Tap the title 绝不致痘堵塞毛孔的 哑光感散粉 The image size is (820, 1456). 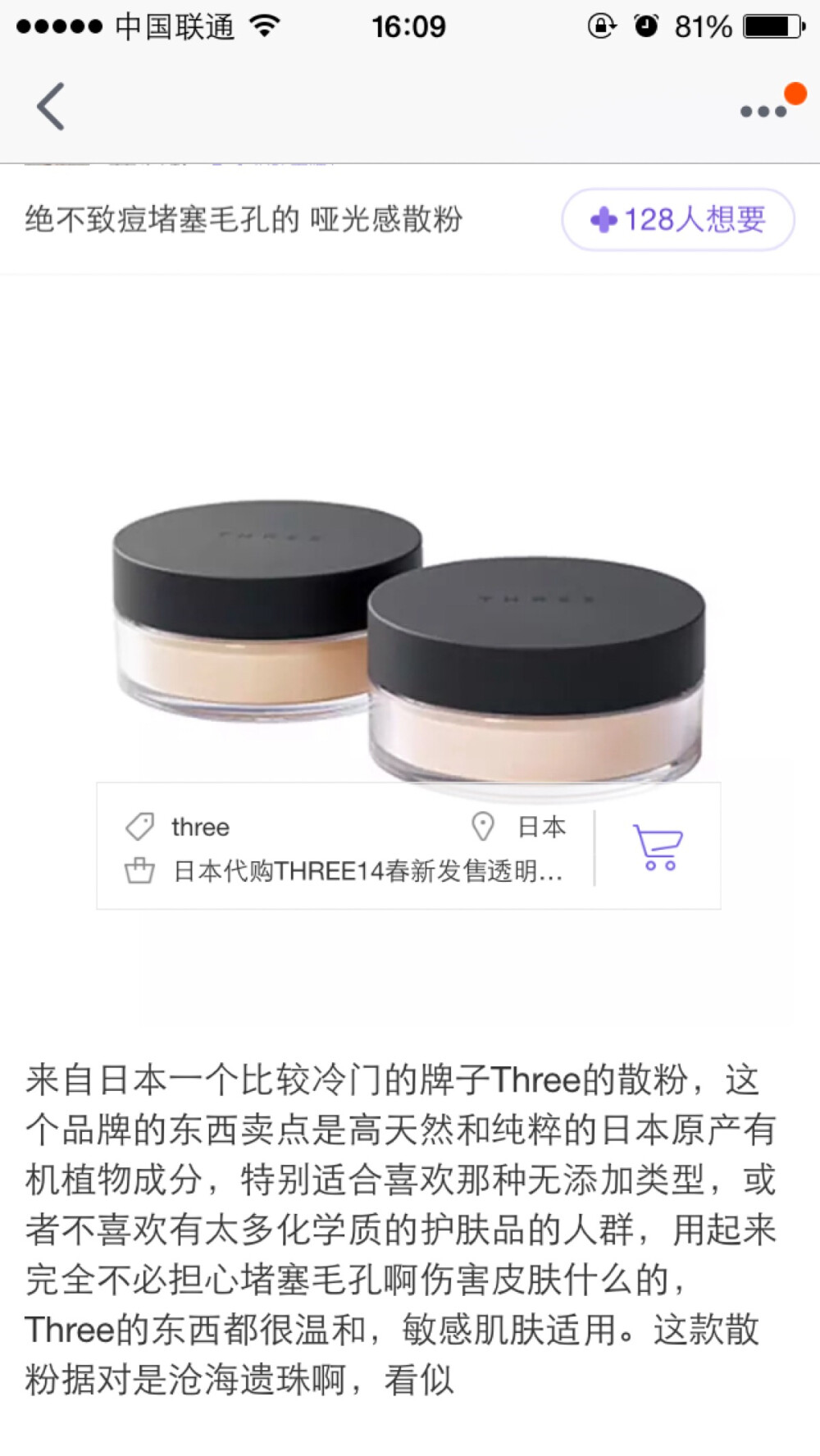(x=242, y=217)
